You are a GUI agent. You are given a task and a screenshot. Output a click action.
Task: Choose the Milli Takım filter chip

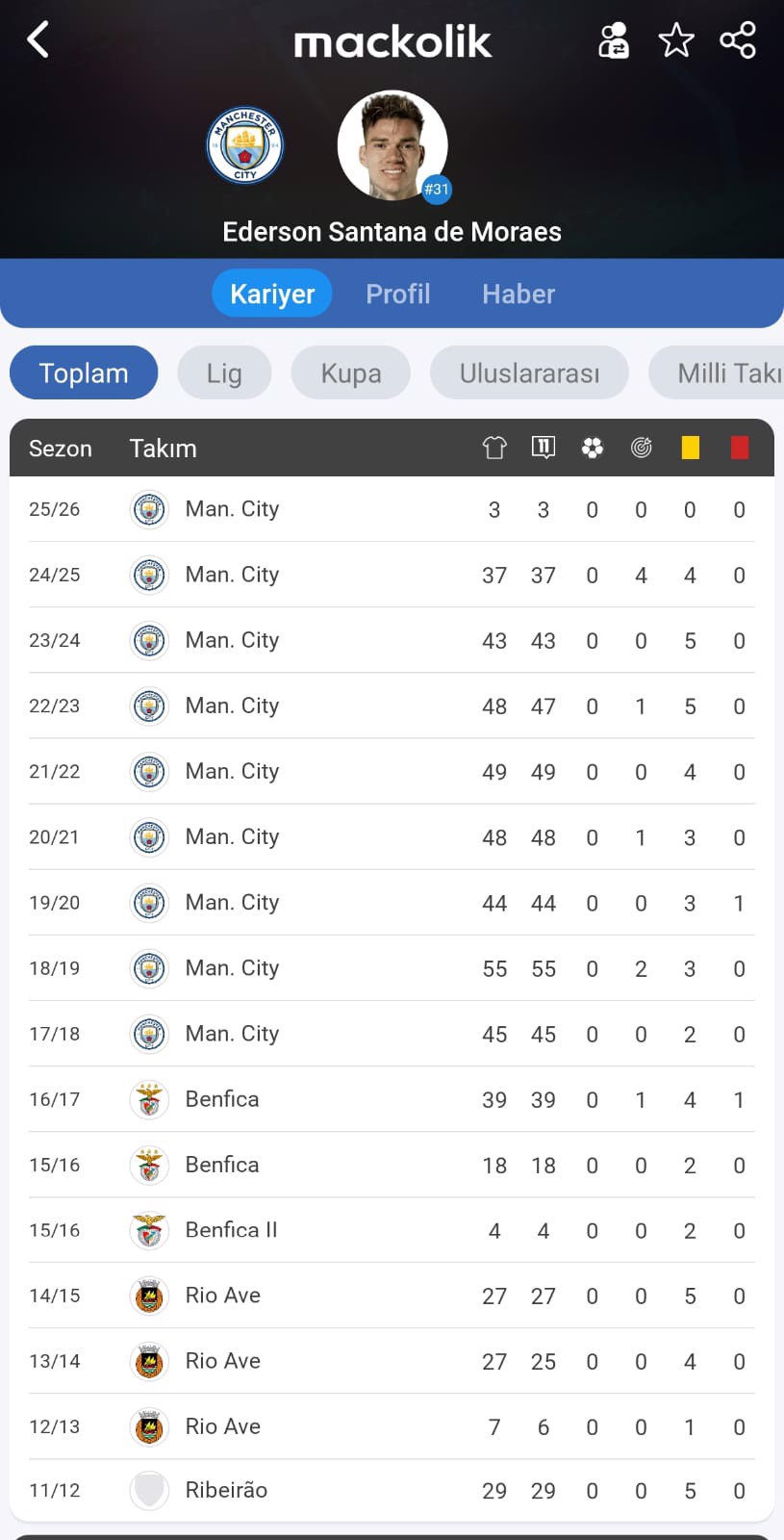(x=717, y=372)
